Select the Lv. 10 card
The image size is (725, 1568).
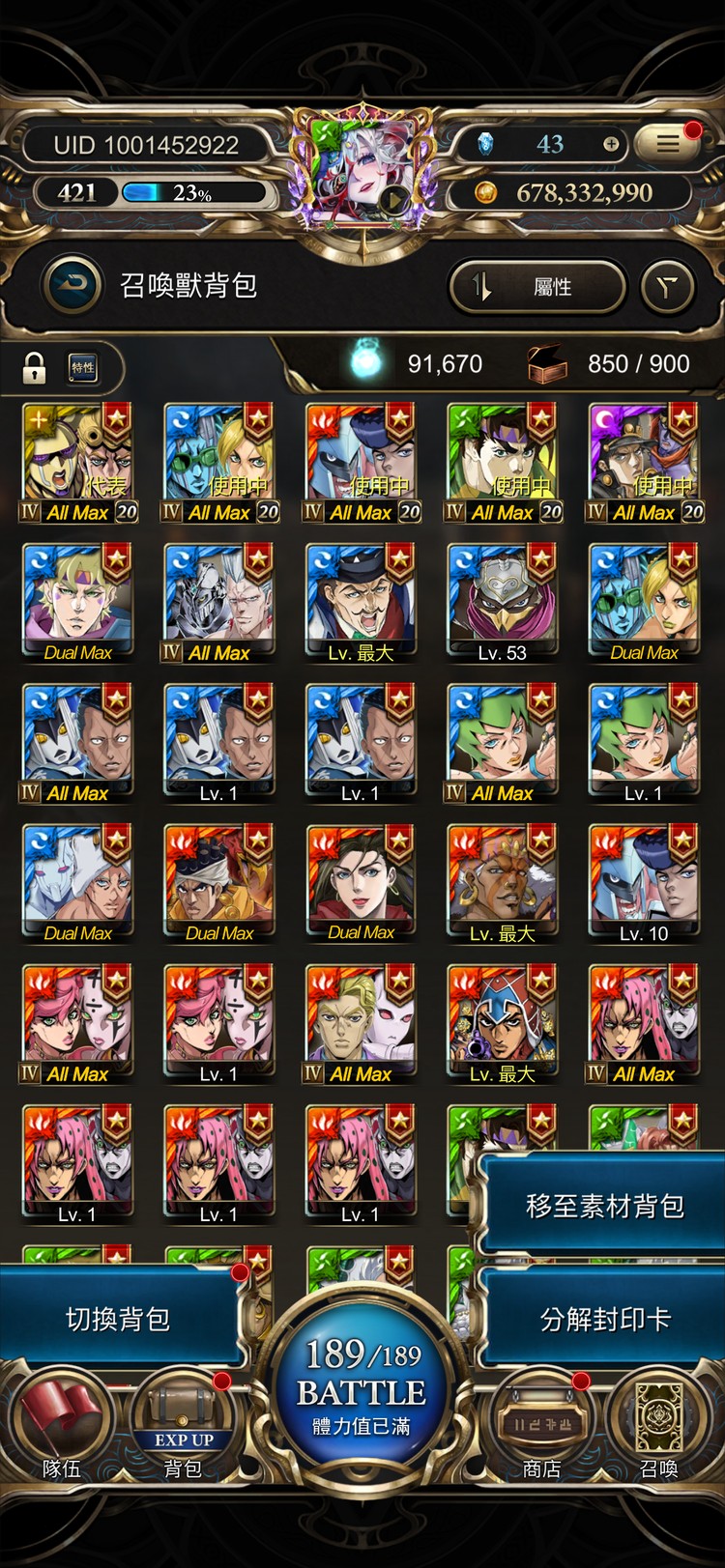(644, 879)
